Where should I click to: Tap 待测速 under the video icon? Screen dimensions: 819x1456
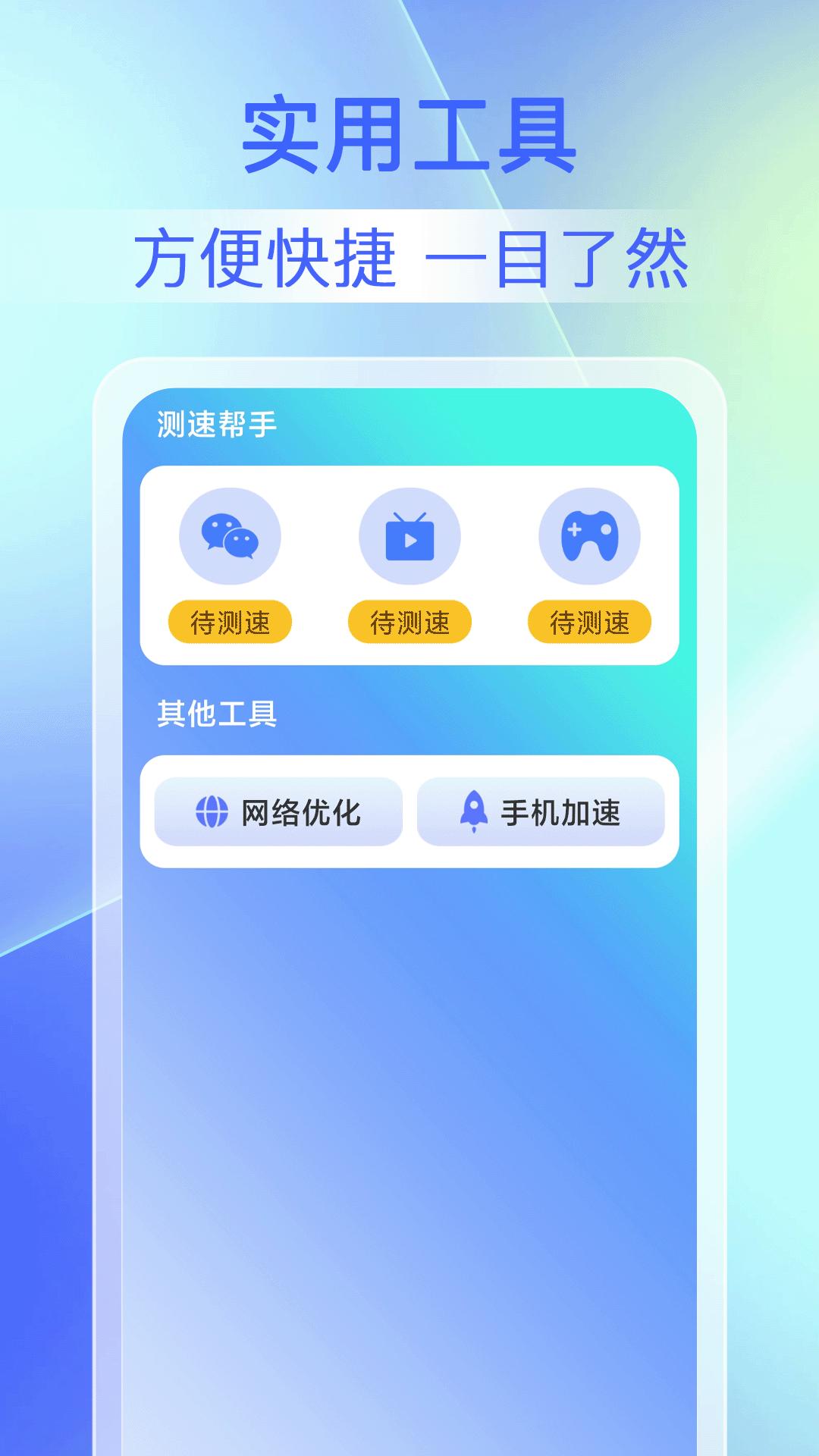click(409, 620)
